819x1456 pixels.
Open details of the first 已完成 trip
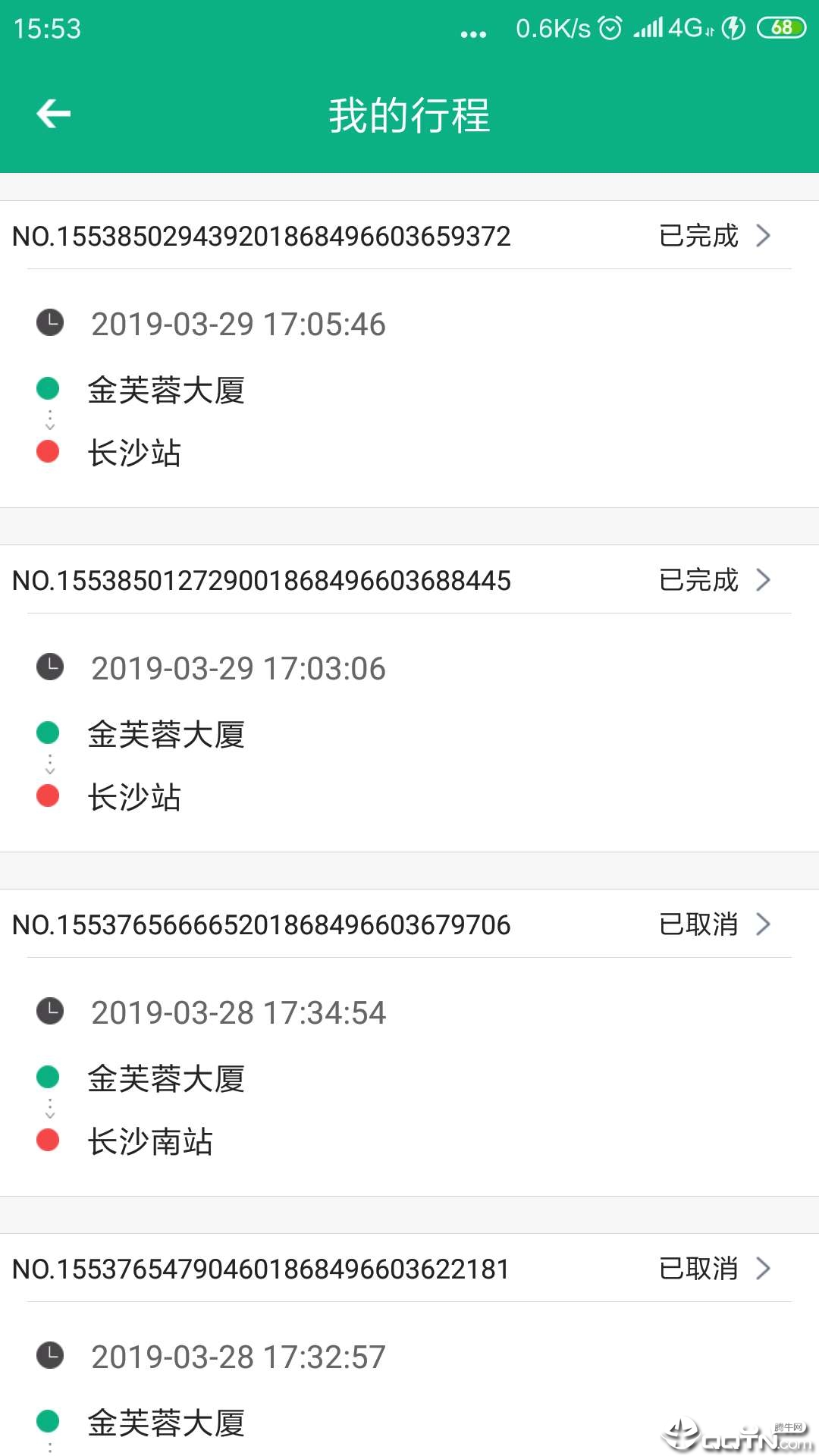764,236
